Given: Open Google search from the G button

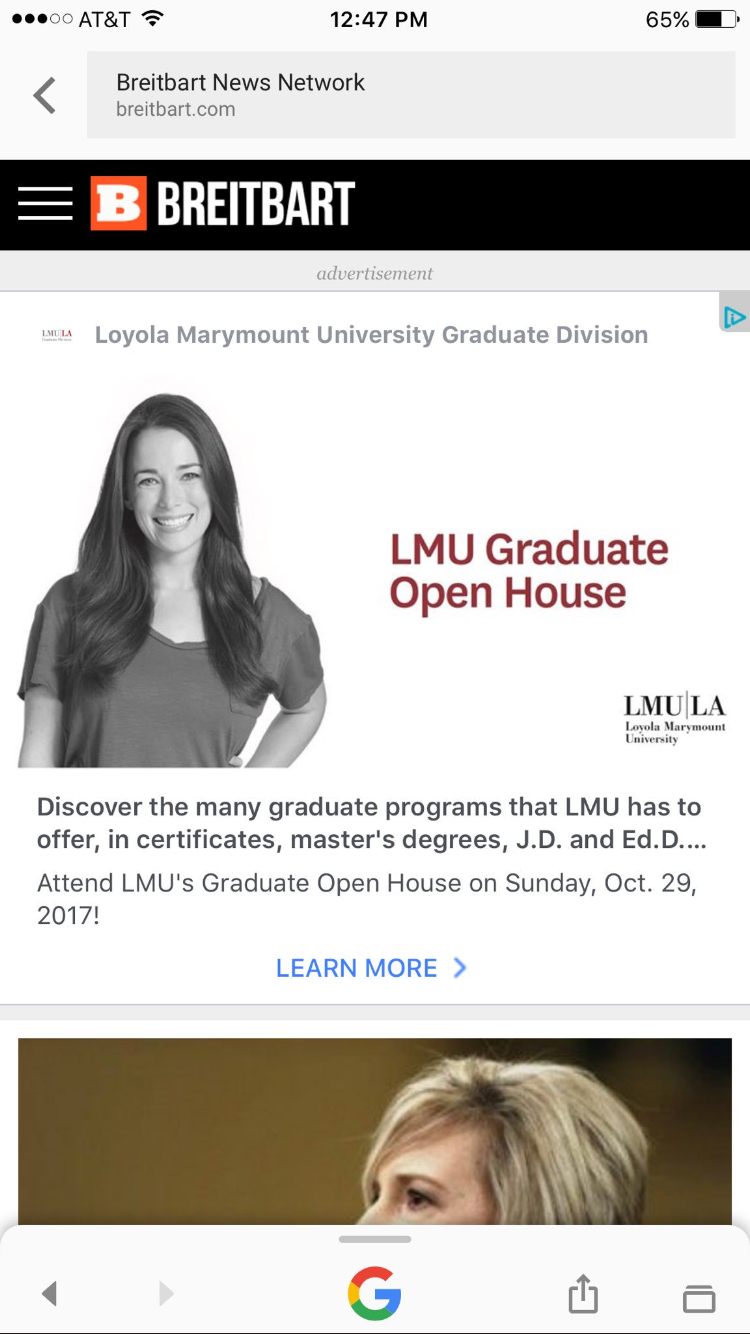Looking at the screenshot, I should 375,1293.
